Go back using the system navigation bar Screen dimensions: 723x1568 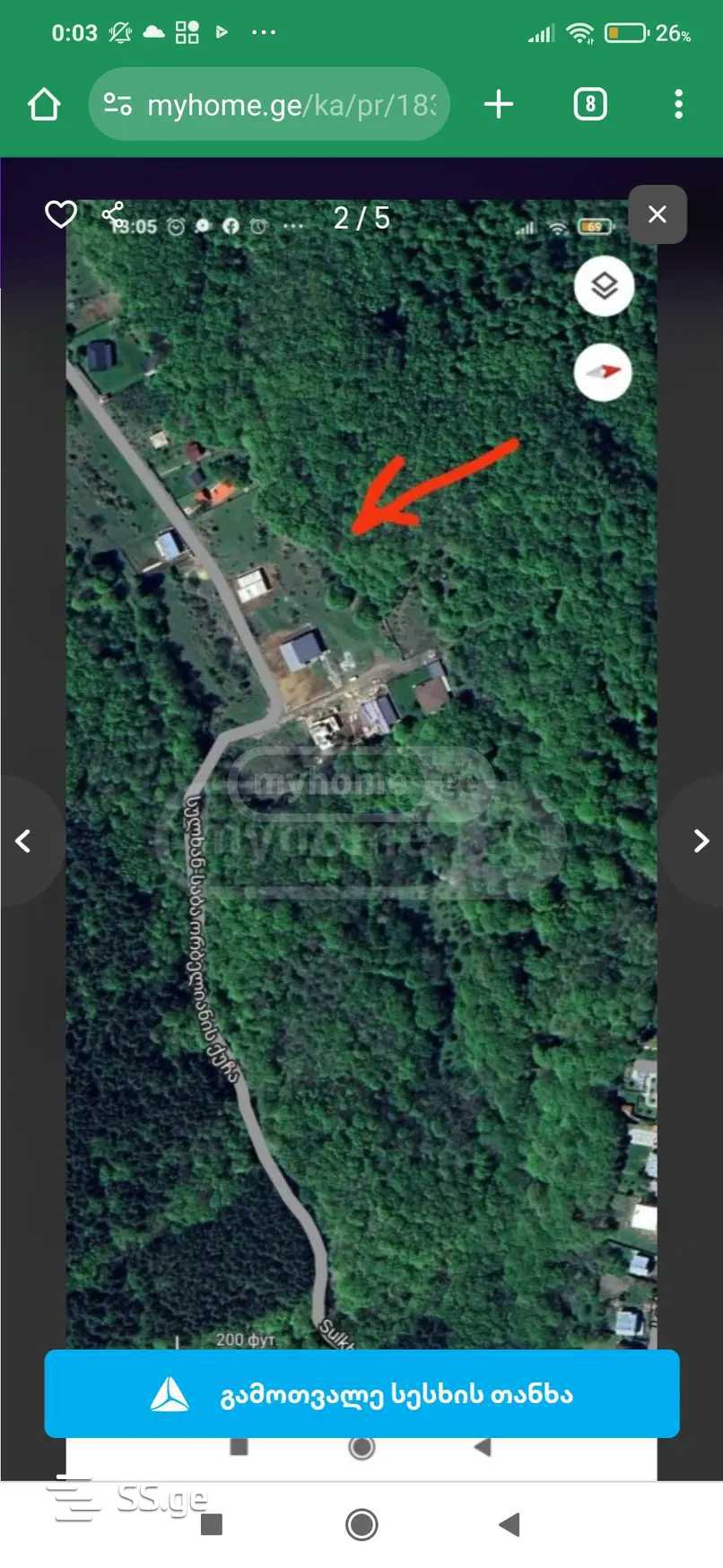510,1524
